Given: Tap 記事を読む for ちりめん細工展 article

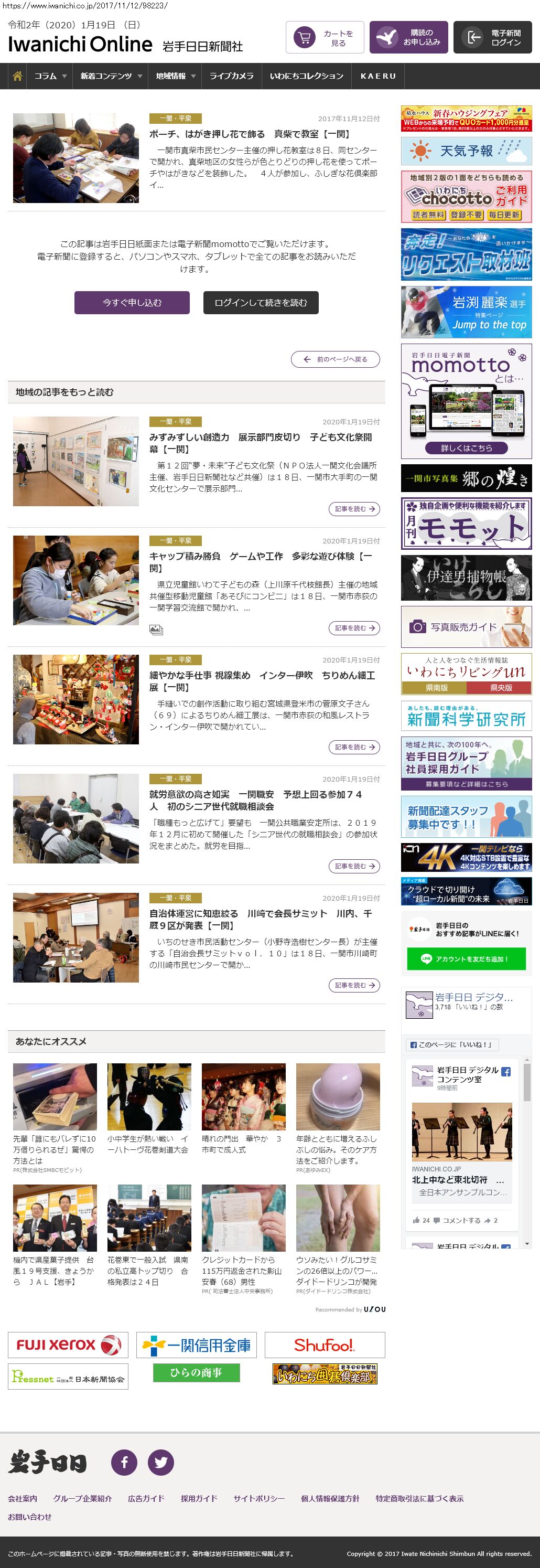Looking at the screenshot, I should [x=353, y=747].
